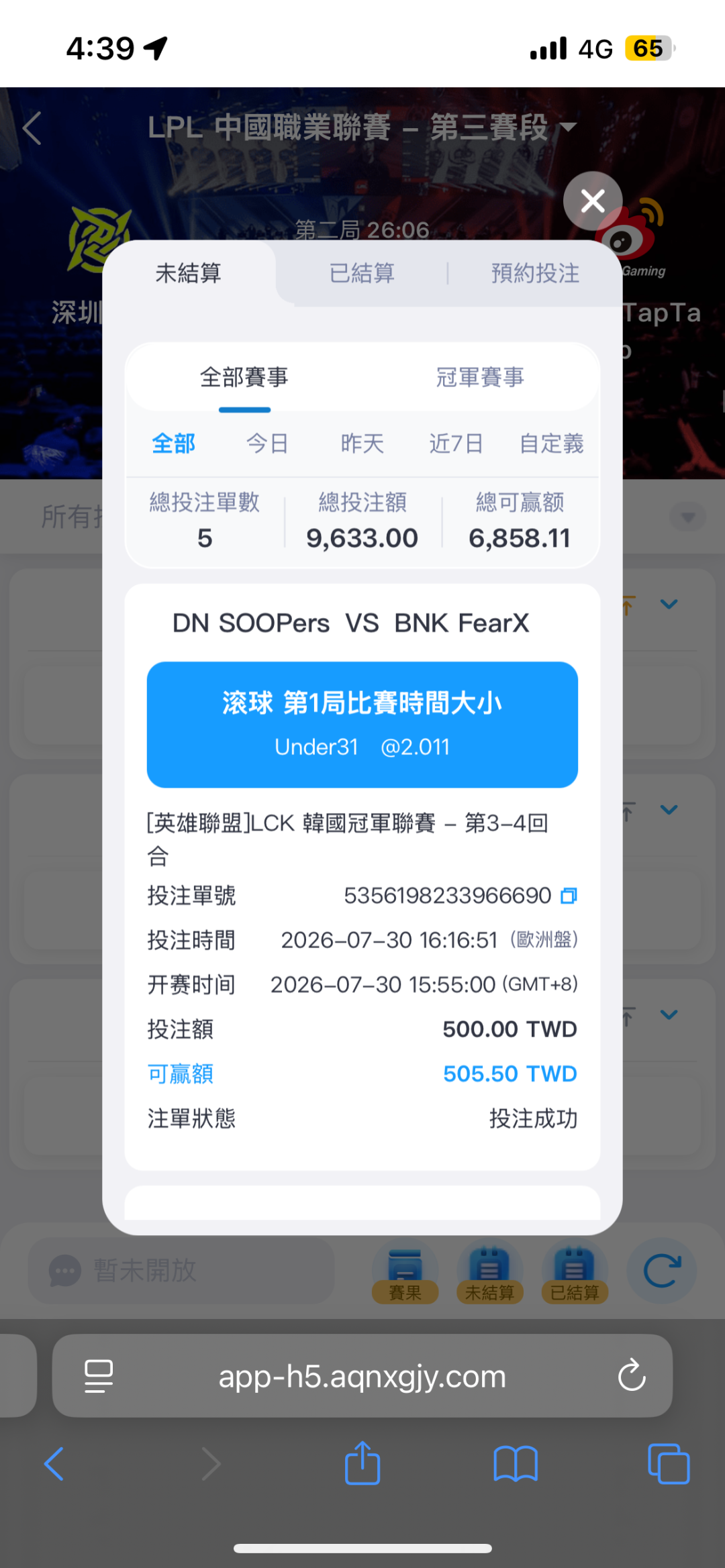Switch to 冠軍賽事 section
Image resolution: width=725 pixels, height=1568 pixels.
480,377
